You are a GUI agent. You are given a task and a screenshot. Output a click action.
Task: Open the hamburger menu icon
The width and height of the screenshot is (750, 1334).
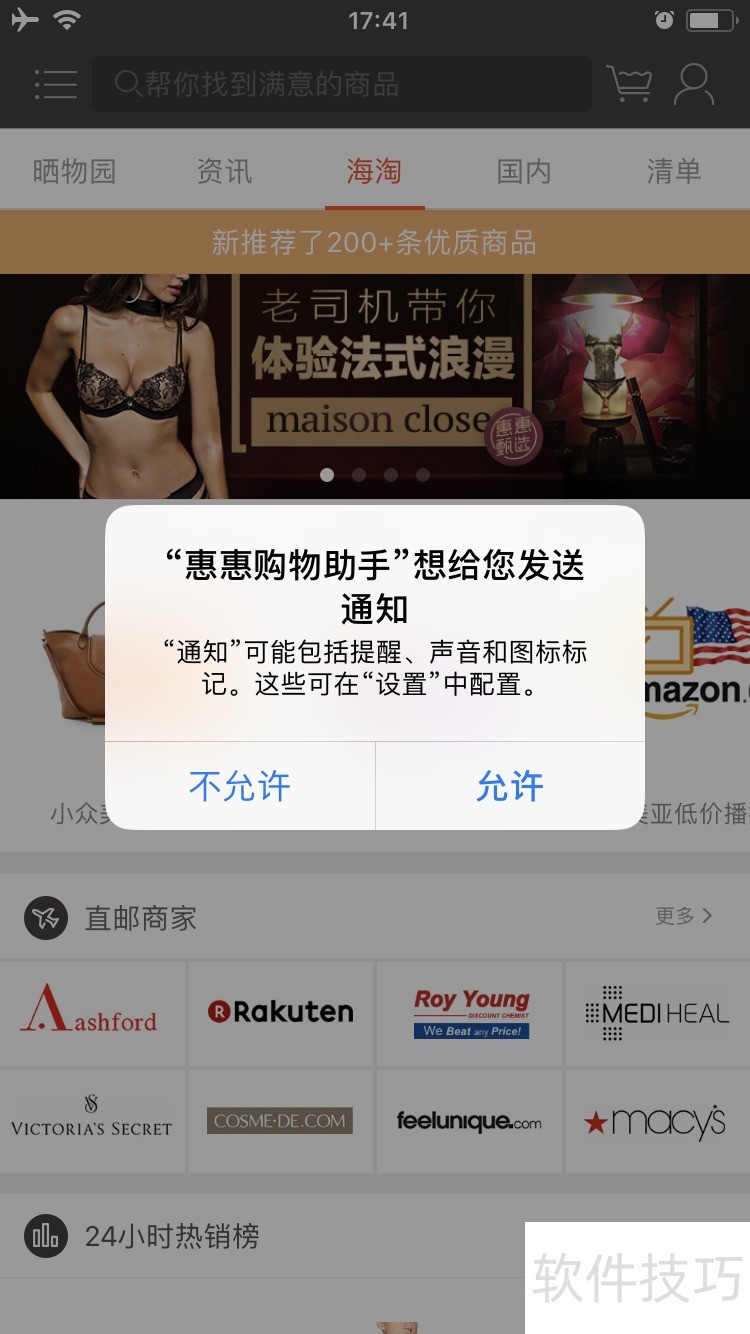55,84
